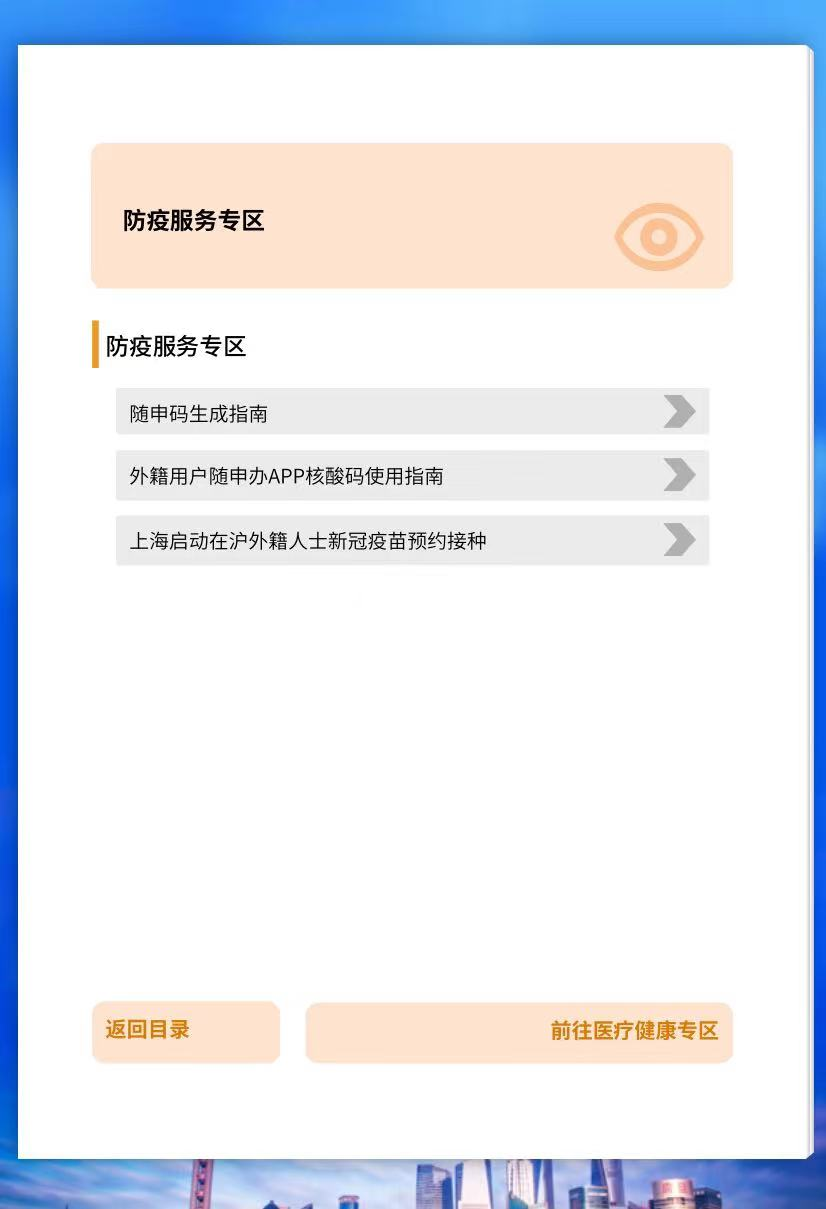Open 随申码生成指南 guide
826x1209 pixels.
coord(412,412)
